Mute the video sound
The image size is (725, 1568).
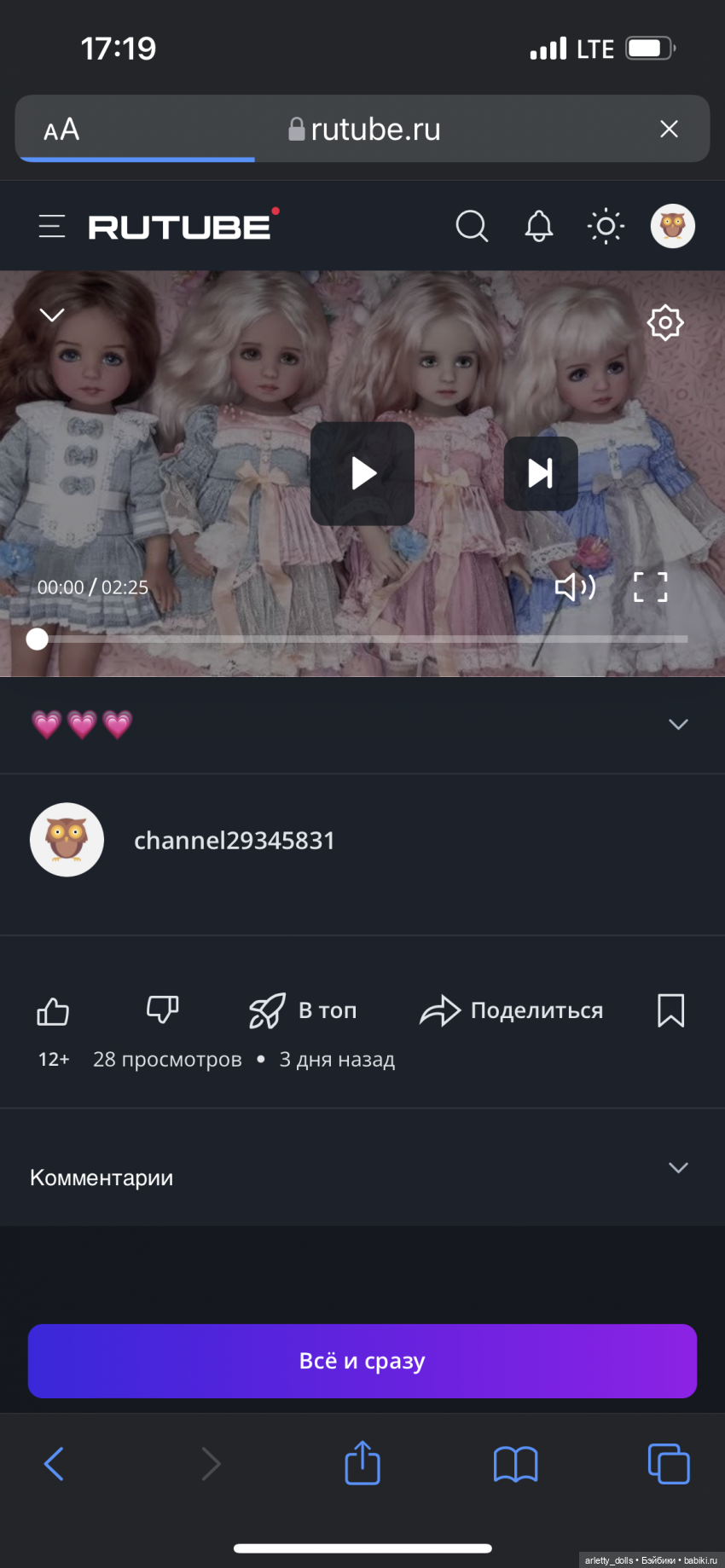coord(575,587)
